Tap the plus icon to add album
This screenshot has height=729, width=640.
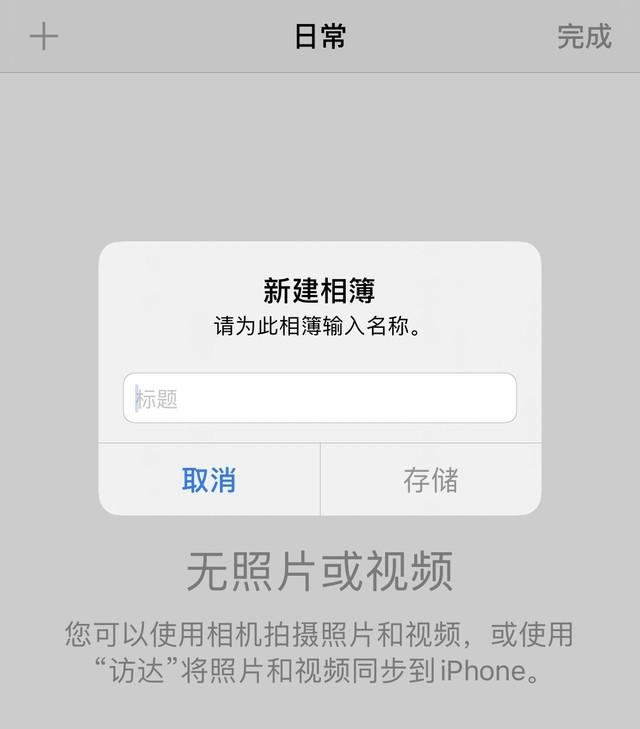(x=44, y=37)
